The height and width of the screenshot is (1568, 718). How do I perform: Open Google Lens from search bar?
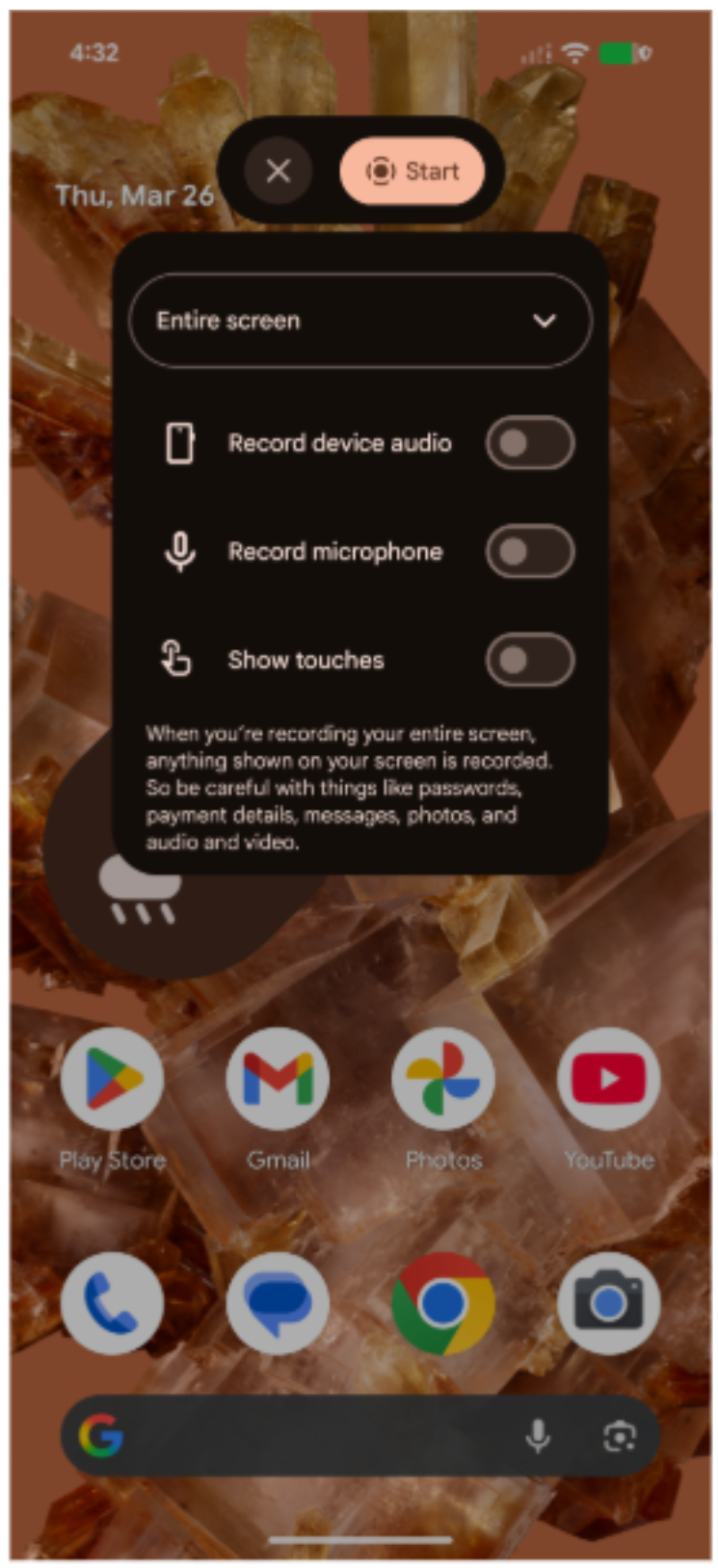click(x=619, y=1436)
